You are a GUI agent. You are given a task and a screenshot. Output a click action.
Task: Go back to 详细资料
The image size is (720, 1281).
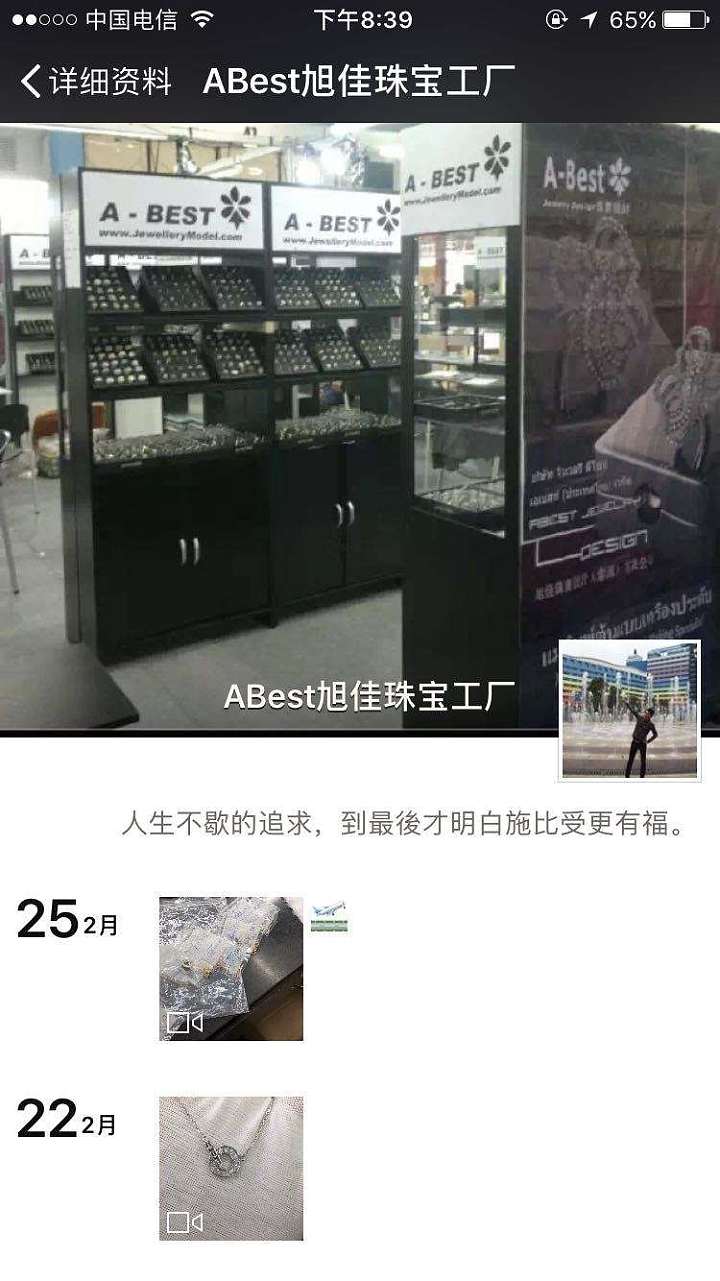click(95, 81)
